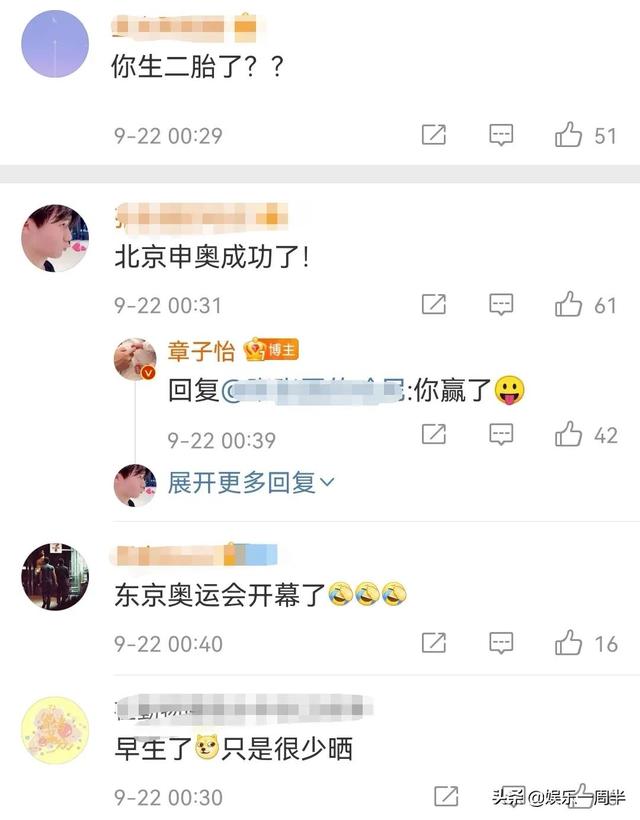Like the comment 北京申奥成功了!
The image size is (640, 820).
[569, 304]
